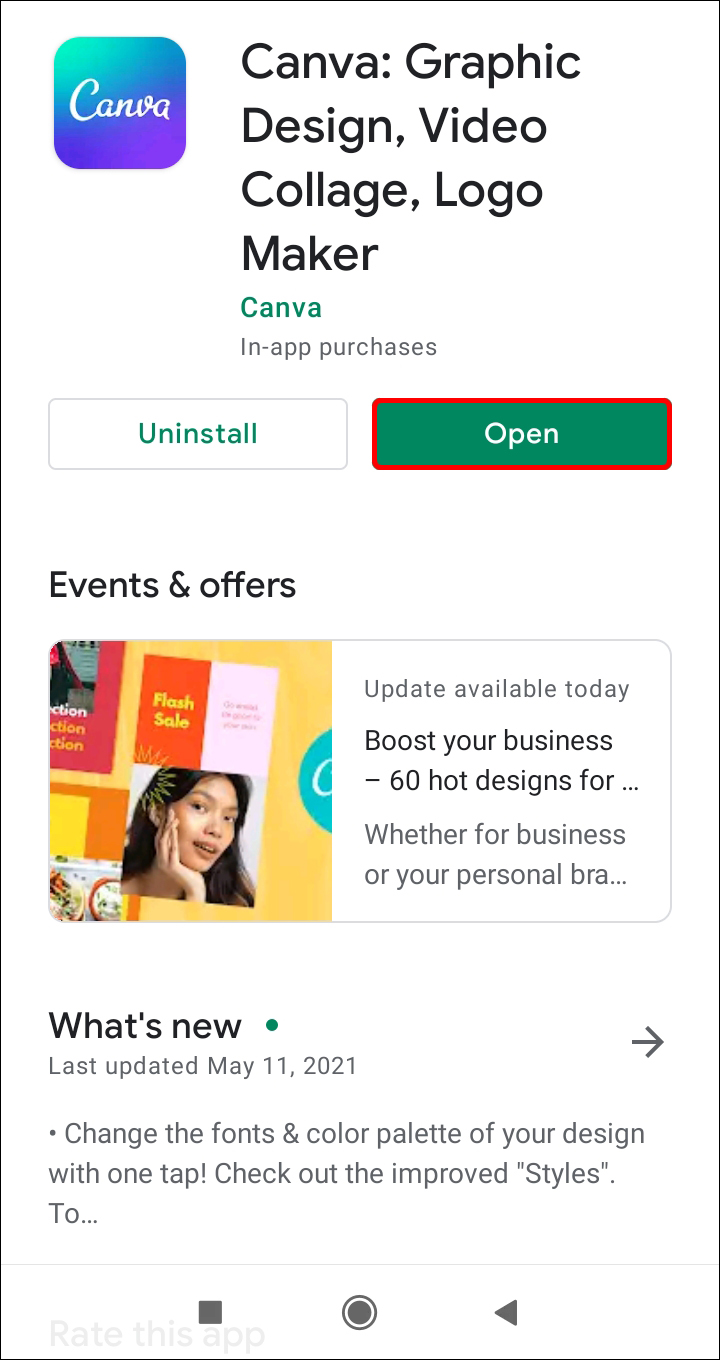
Task: Open the Canva app
Action: 521,434
